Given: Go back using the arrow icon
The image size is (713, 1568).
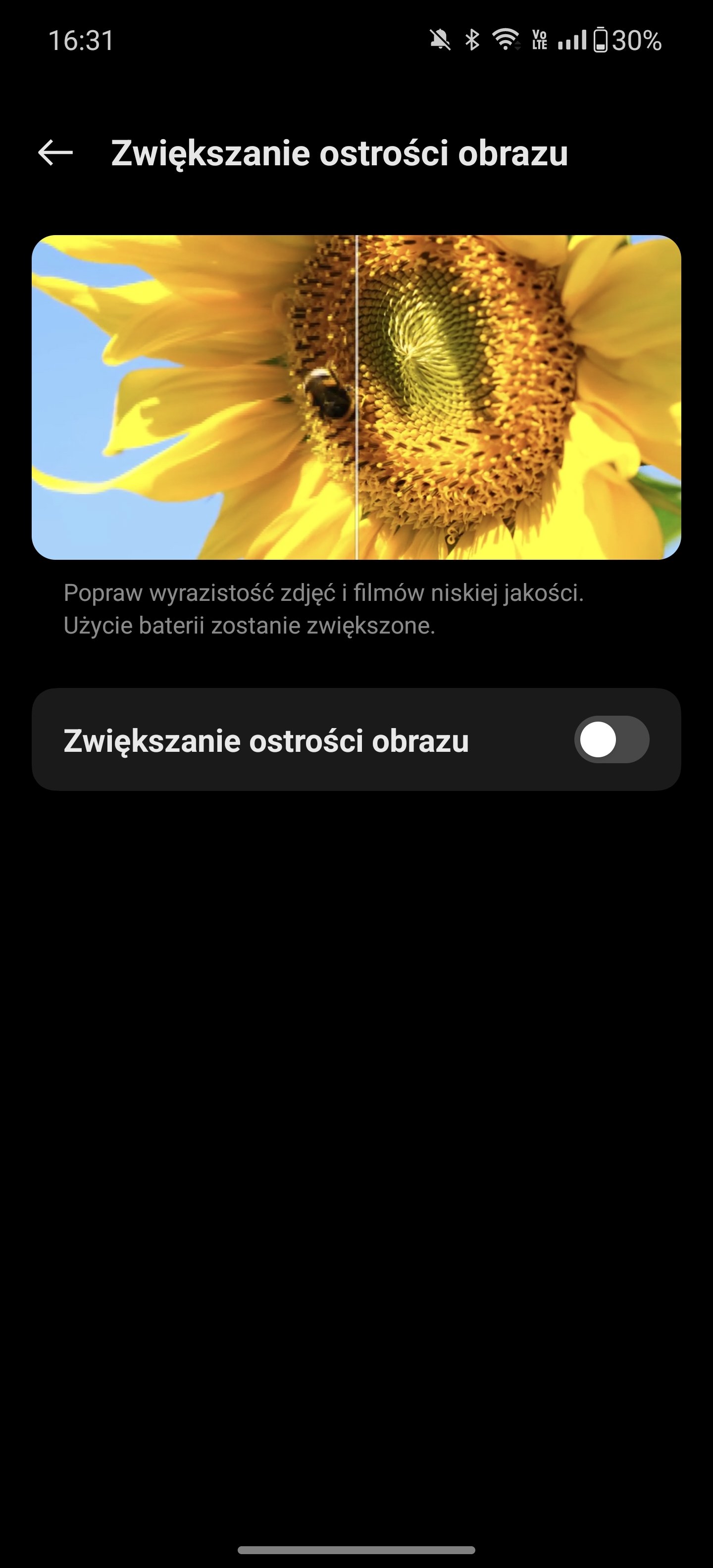Looking at the screenshot, I should tap(55, 152).
